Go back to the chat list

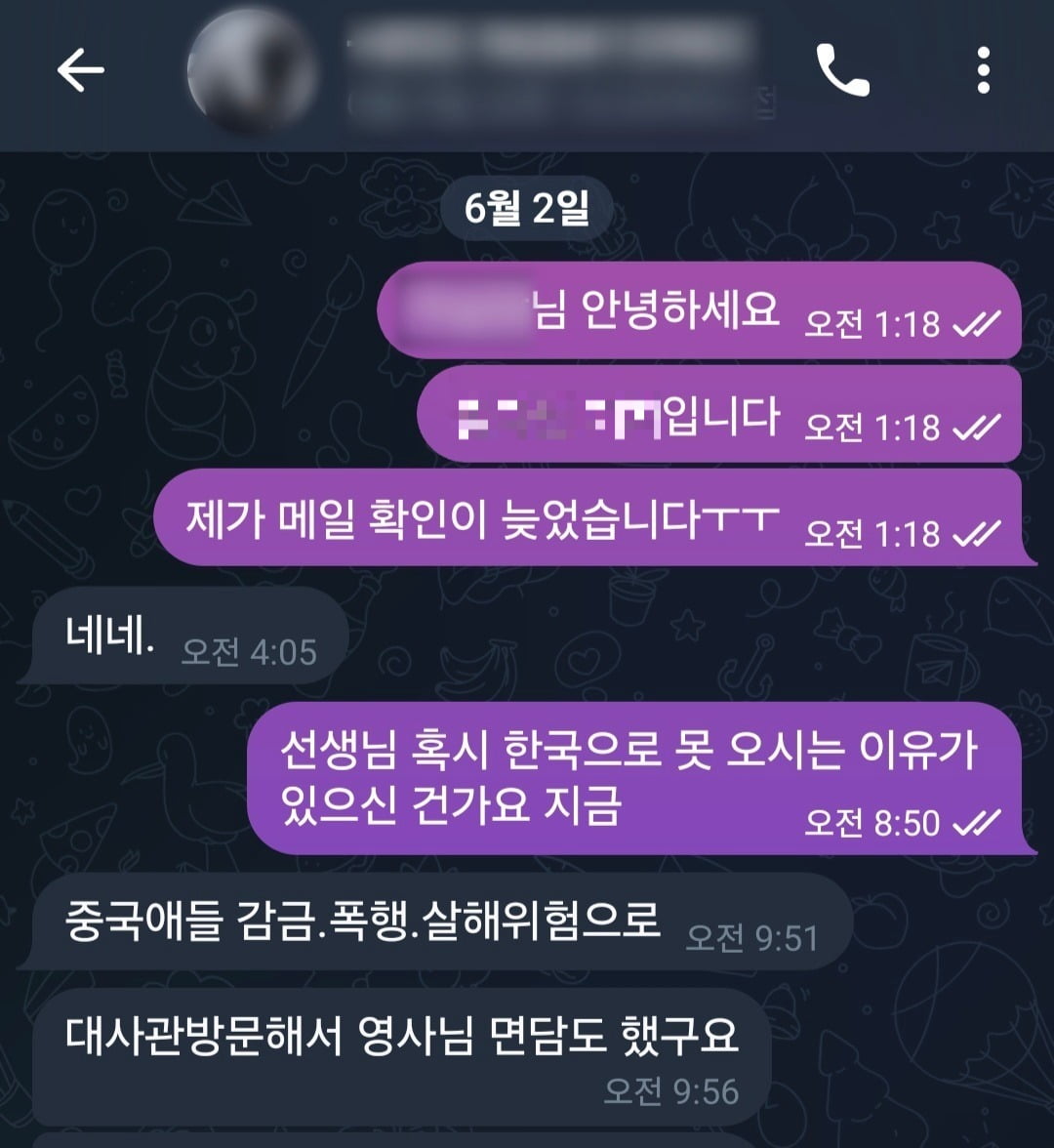80,71
